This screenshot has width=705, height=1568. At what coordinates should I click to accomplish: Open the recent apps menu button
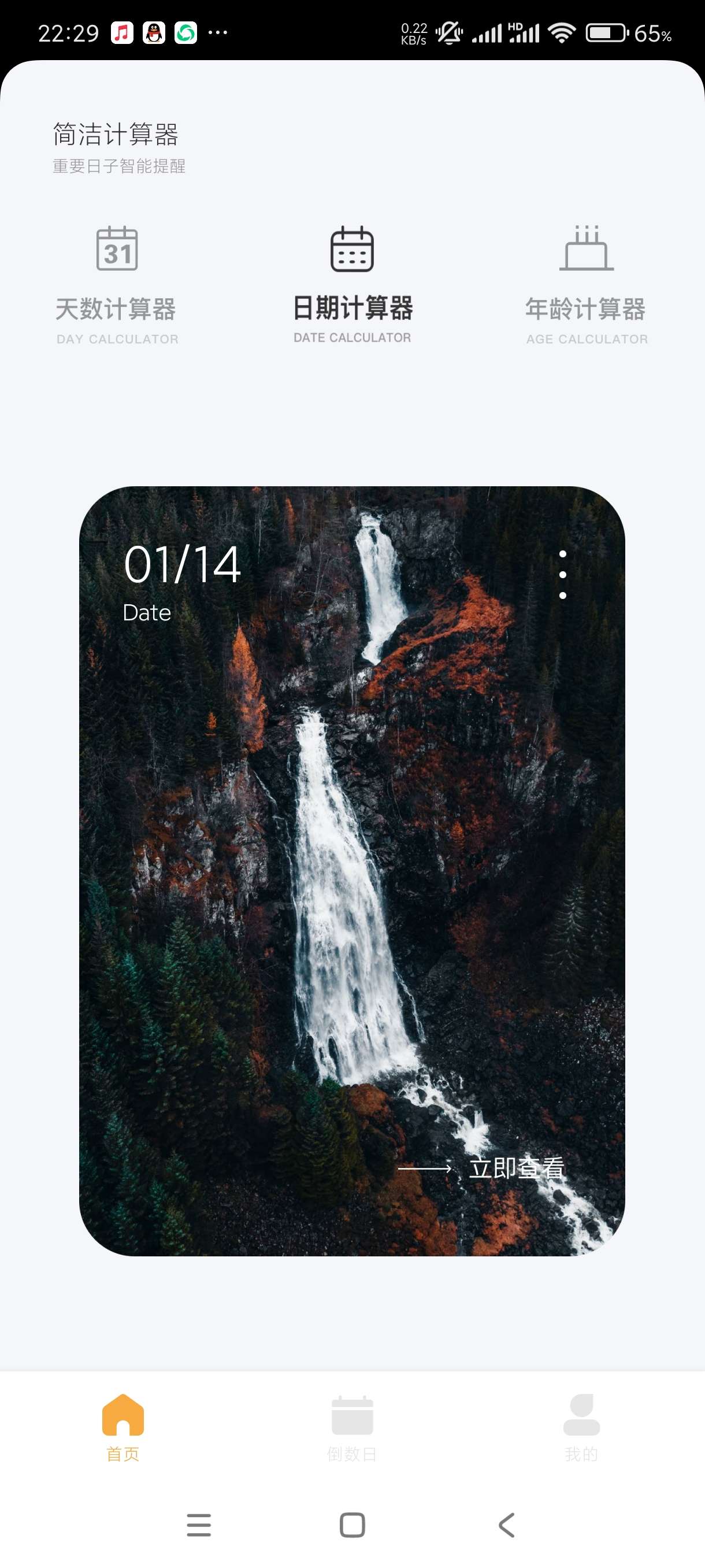point(199,1525)
